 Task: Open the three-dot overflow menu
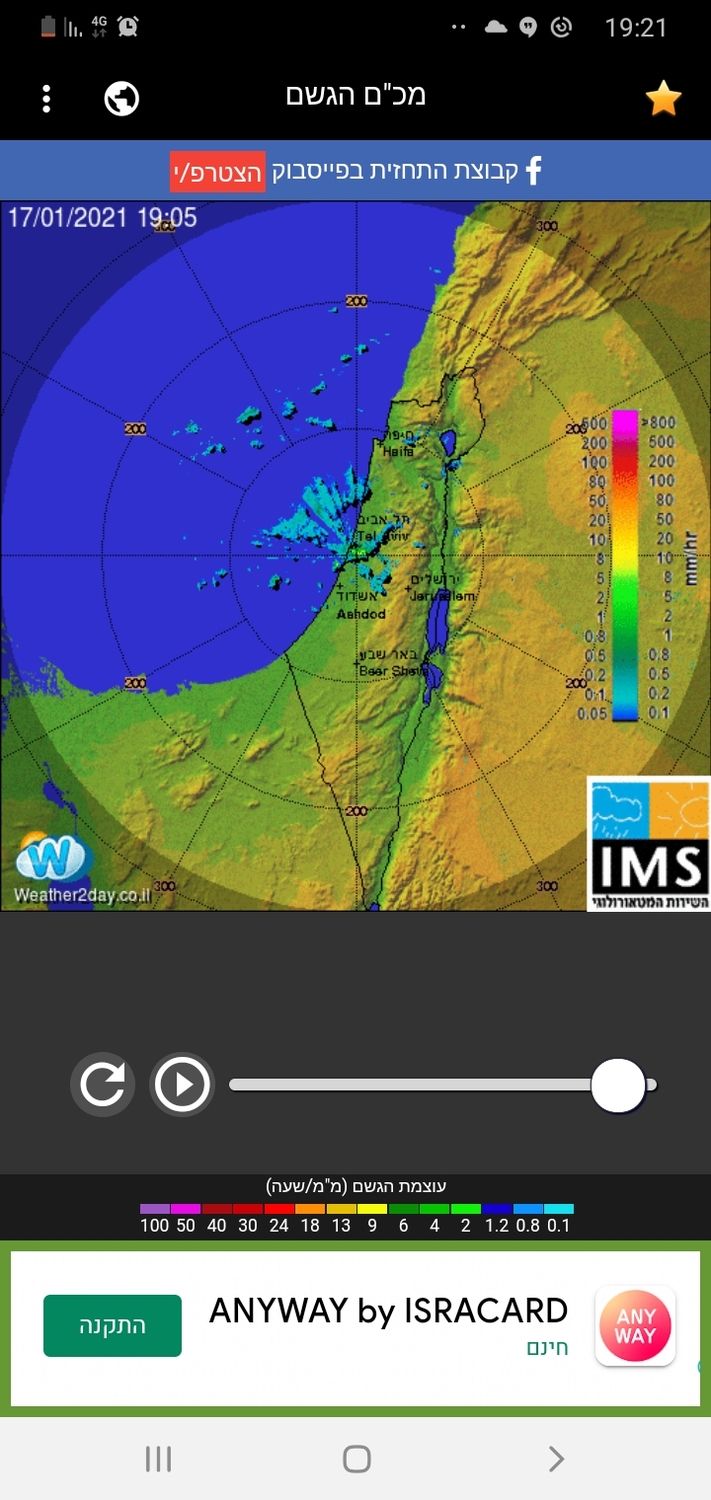coord(46,98)
